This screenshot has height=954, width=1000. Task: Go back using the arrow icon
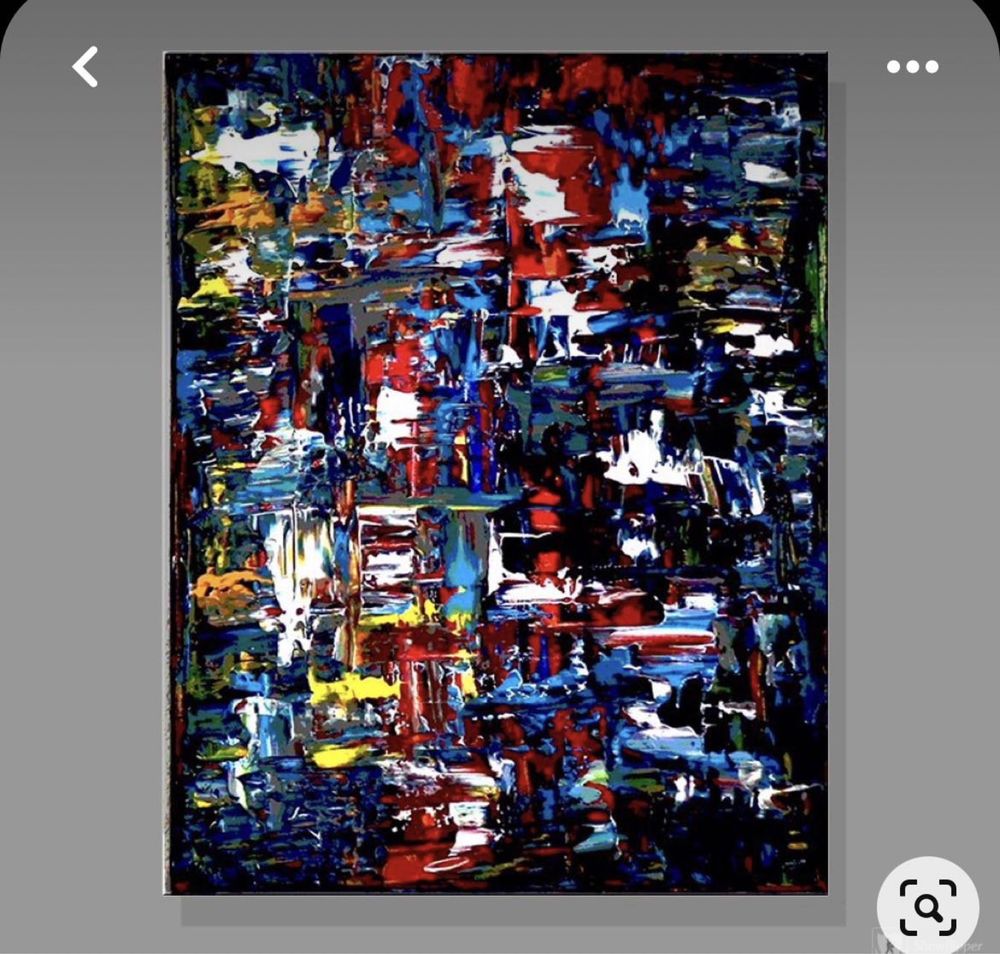(x=86, y=67)
